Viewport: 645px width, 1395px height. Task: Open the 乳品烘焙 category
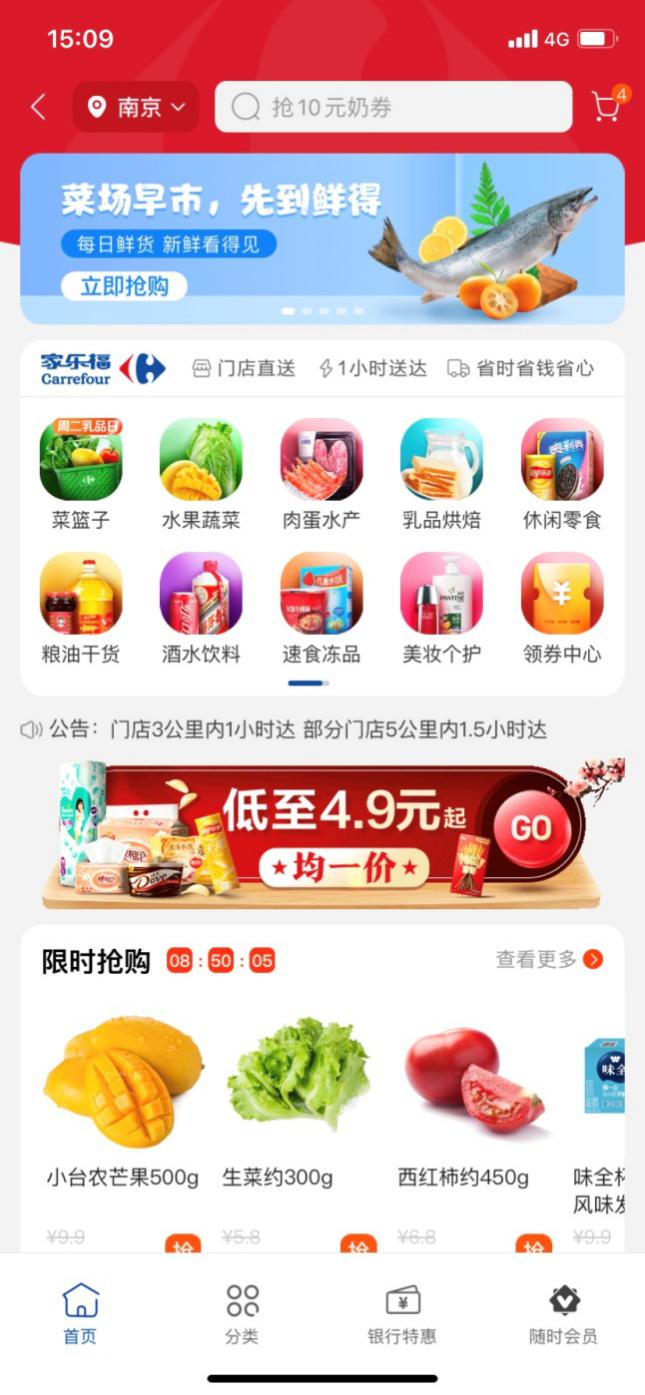(x=441, y=474)
